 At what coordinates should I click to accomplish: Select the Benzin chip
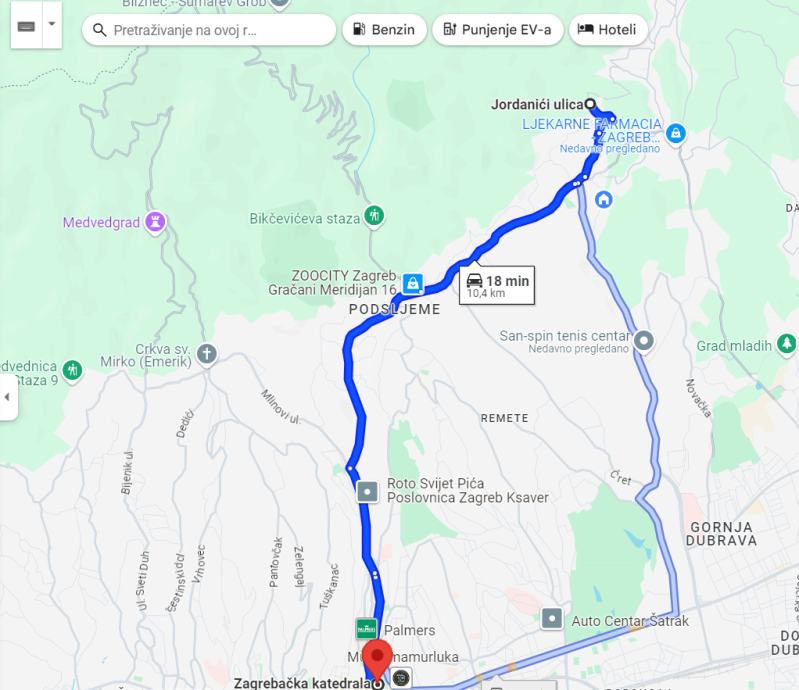[384, 30]
